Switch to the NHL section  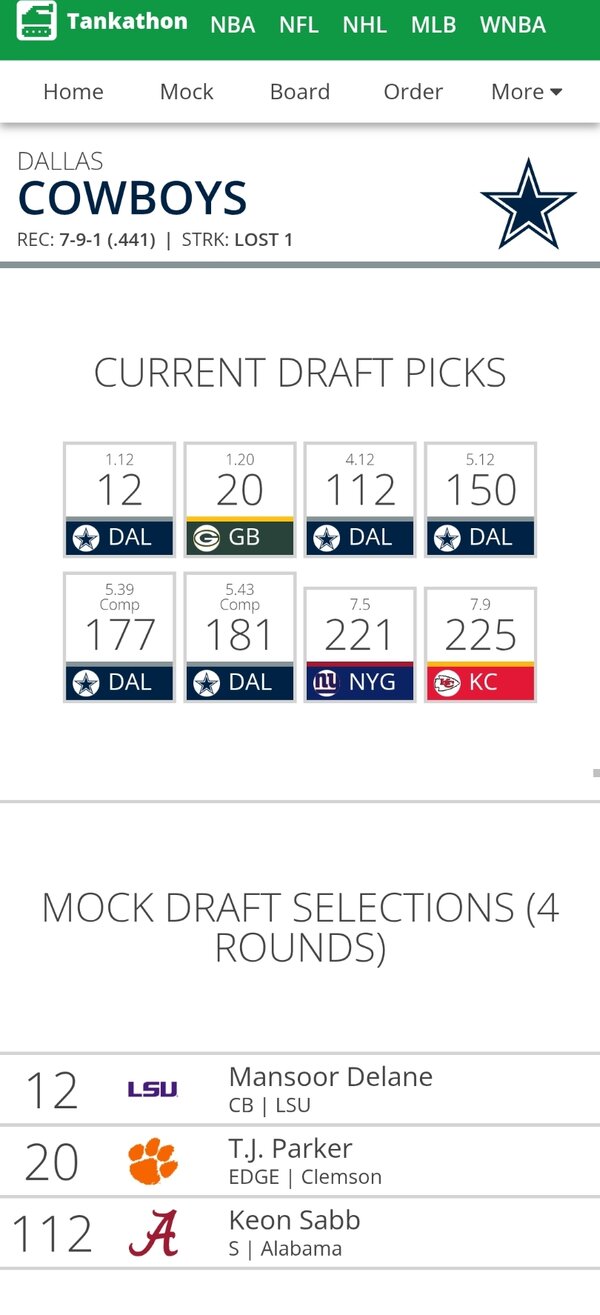tap(364, 25)
